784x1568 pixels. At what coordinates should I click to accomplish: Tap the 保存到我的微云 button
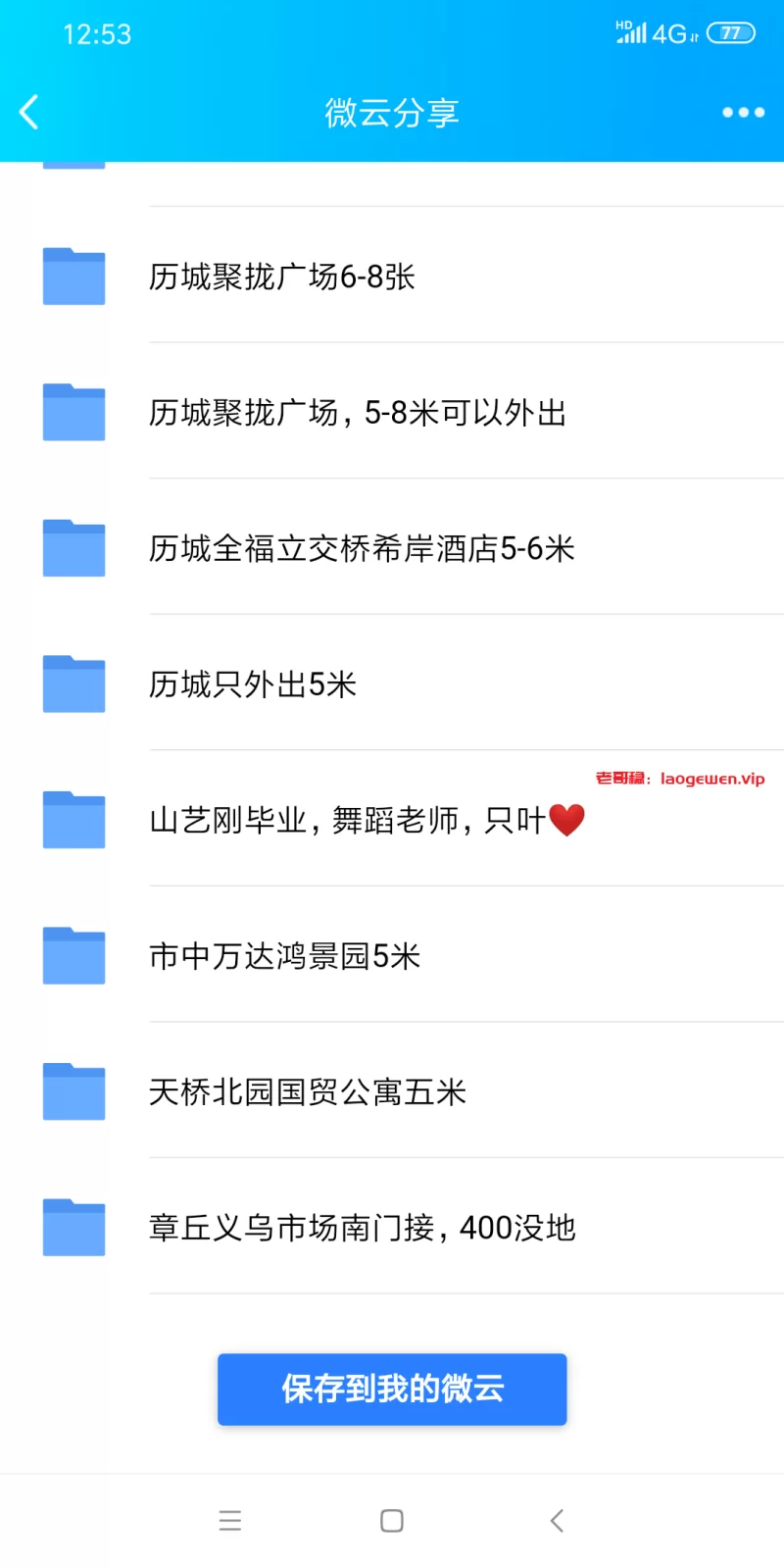(392, 1389)
